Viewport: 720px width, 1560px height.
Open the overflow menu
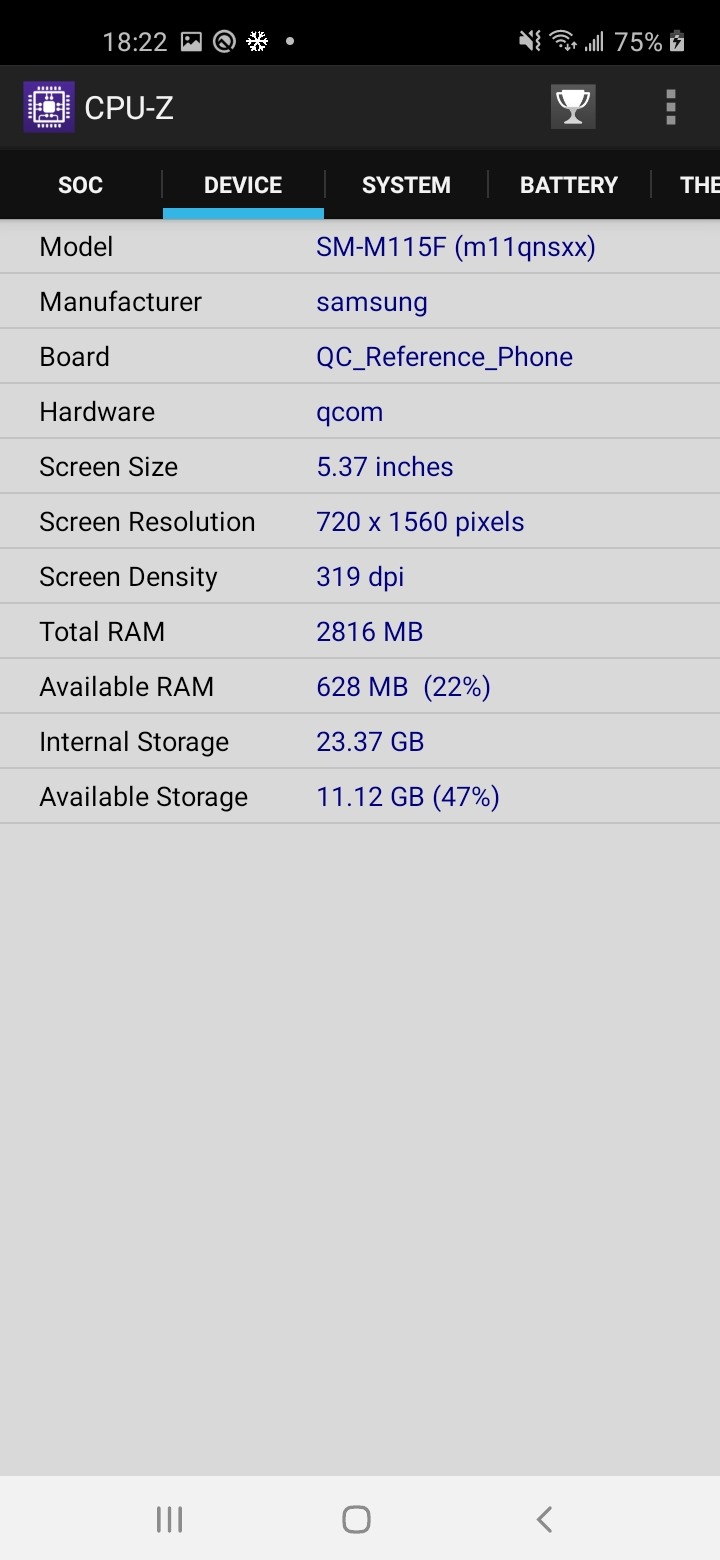click(x=670, y=107)
